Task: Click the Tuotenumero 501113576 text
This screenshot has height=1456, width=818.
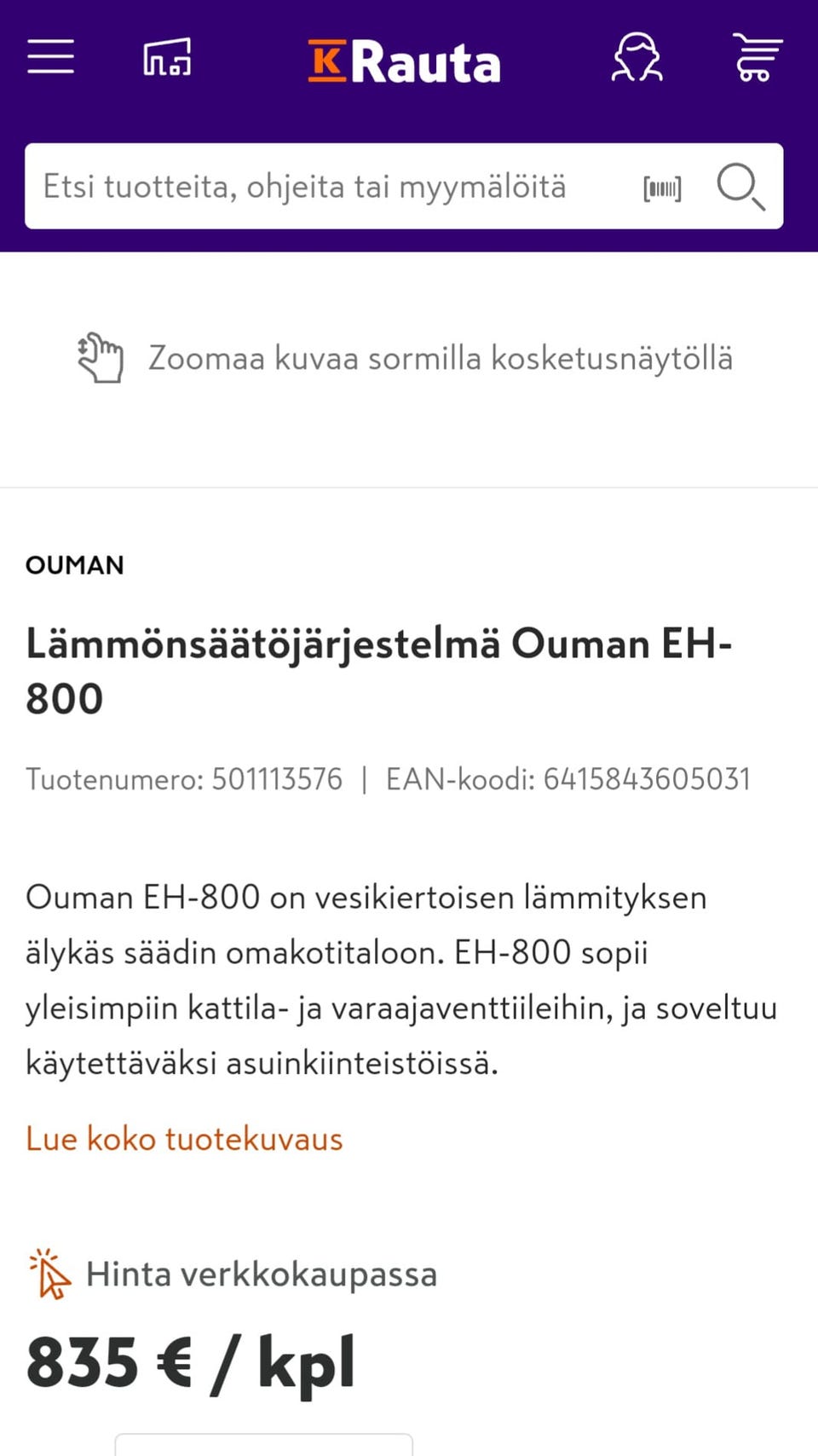Action: [184, 778]
